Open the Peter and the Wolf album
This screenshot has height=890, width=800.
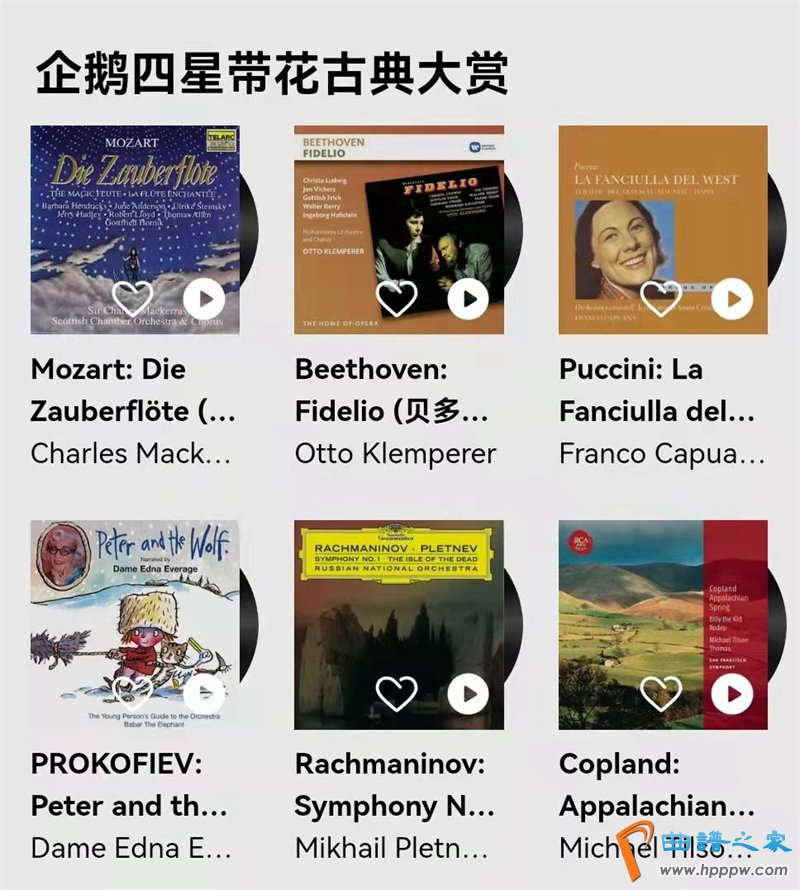[x=135, y=605]
